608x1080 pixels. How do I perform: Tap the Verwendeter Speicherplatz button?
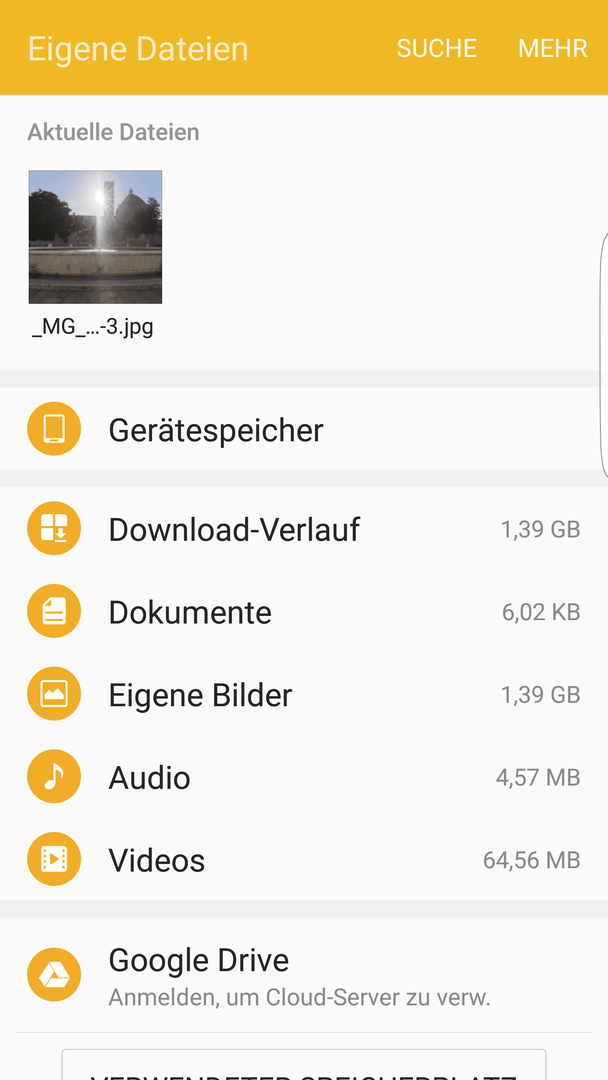coord(304,1065)
